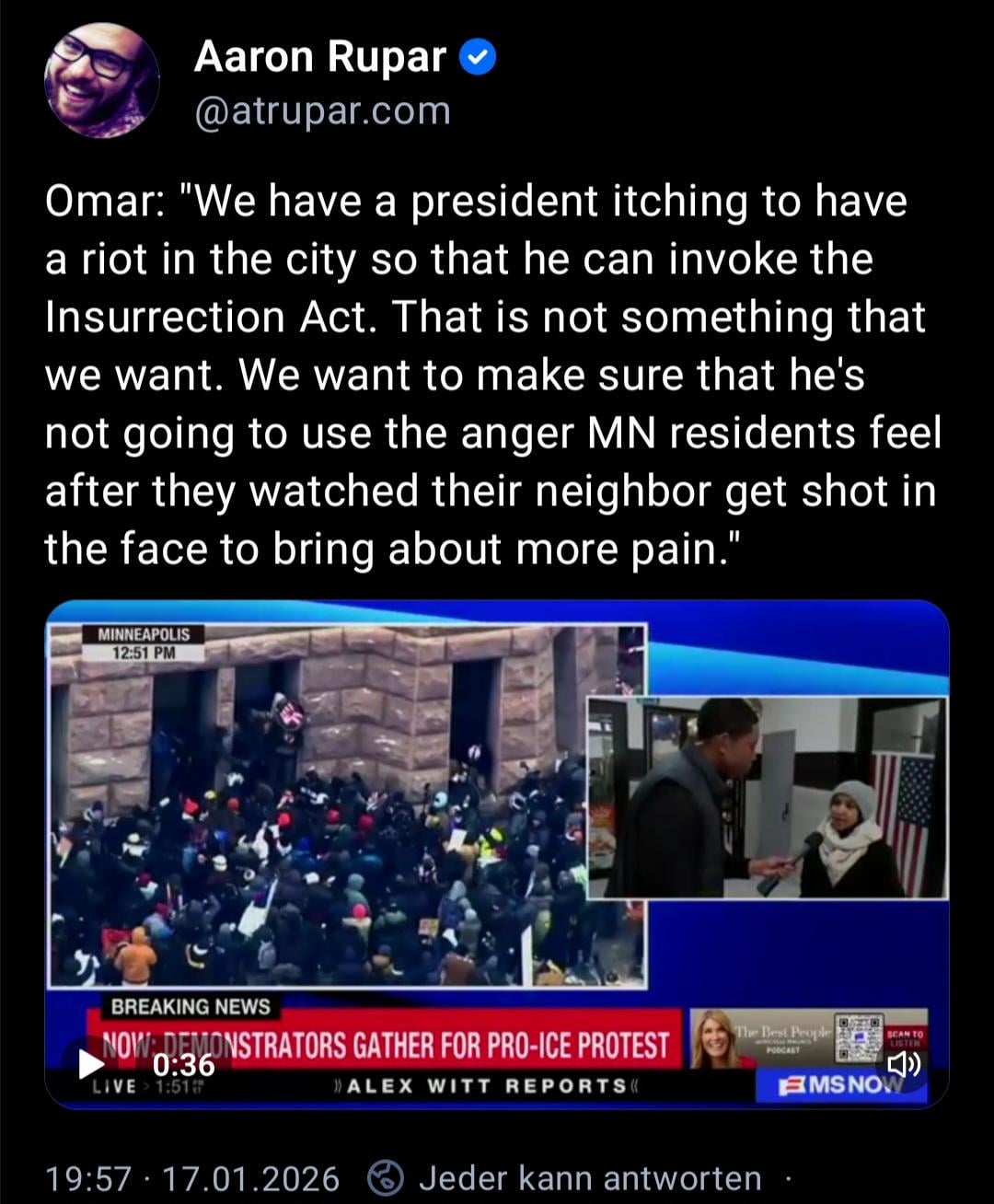Unmute the video sound
The image size is (994, 1204).
click(x=904, y=1064)
